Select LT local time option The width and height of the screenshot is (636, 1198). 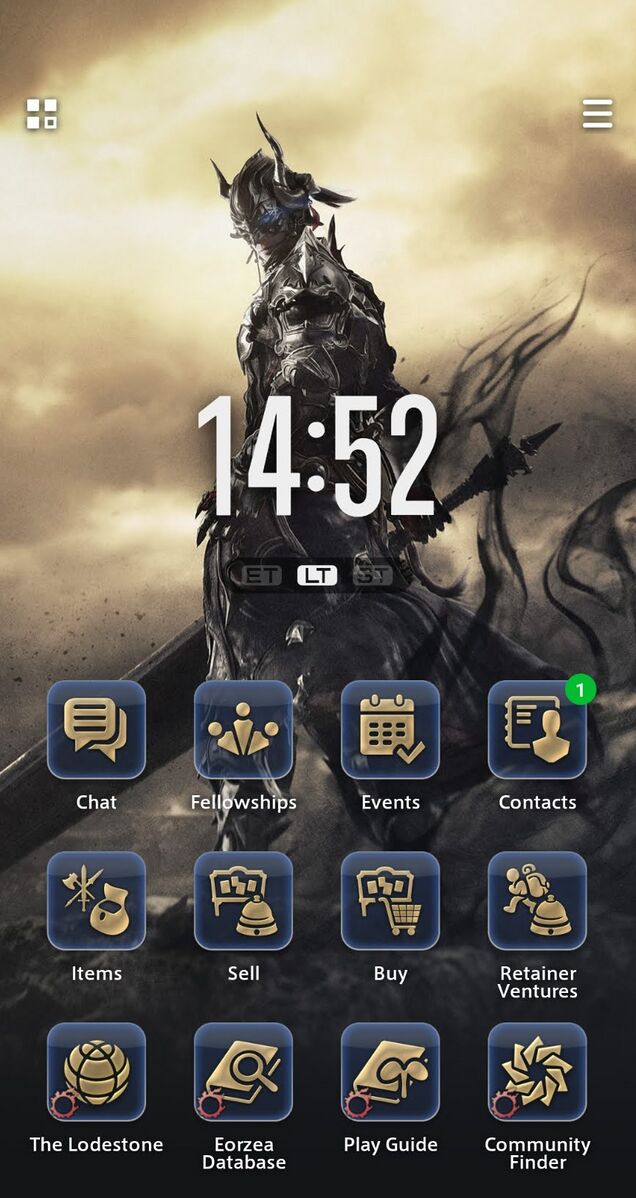coord(317,575)
